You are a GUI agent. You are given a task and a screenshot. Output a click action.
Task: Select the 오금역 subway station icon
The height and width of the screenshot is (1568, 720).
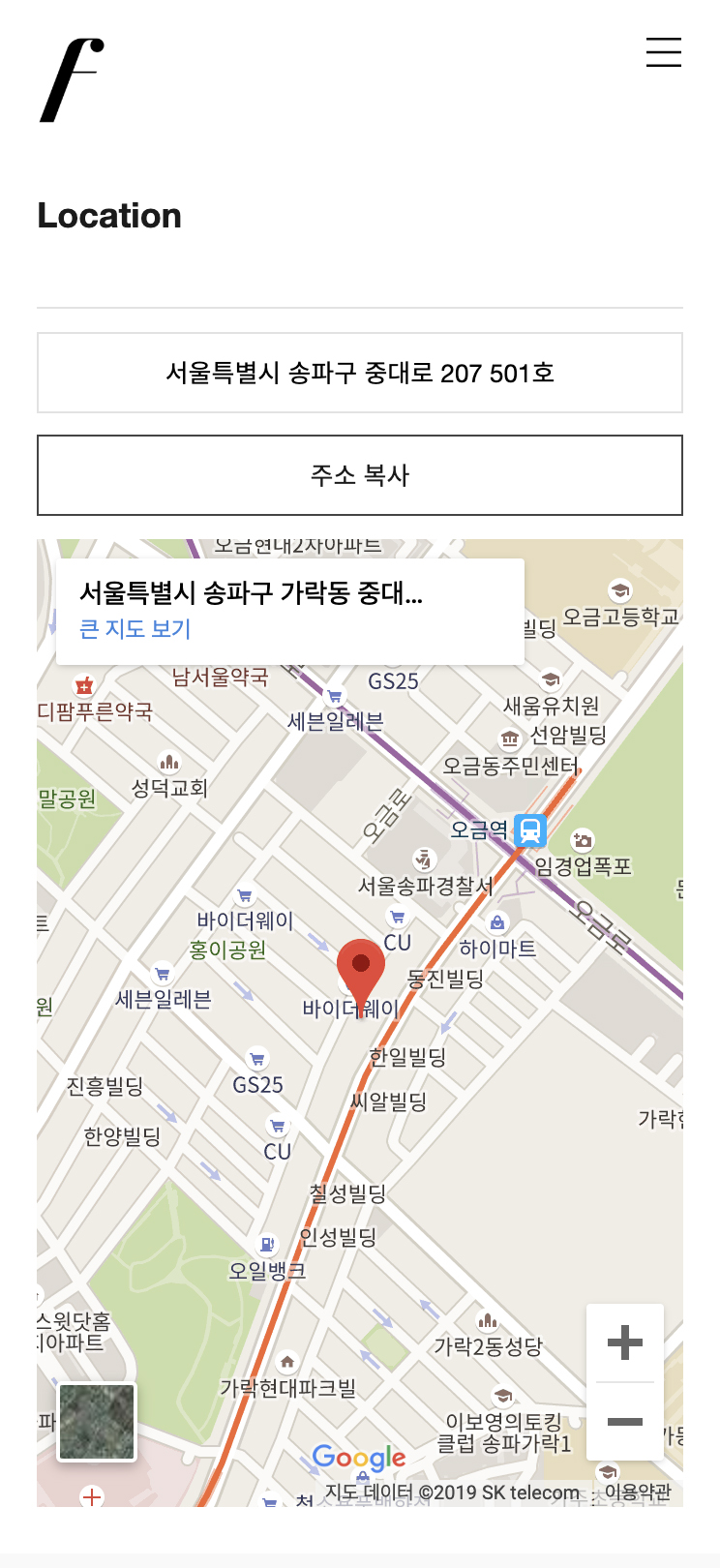pos(530,830)
